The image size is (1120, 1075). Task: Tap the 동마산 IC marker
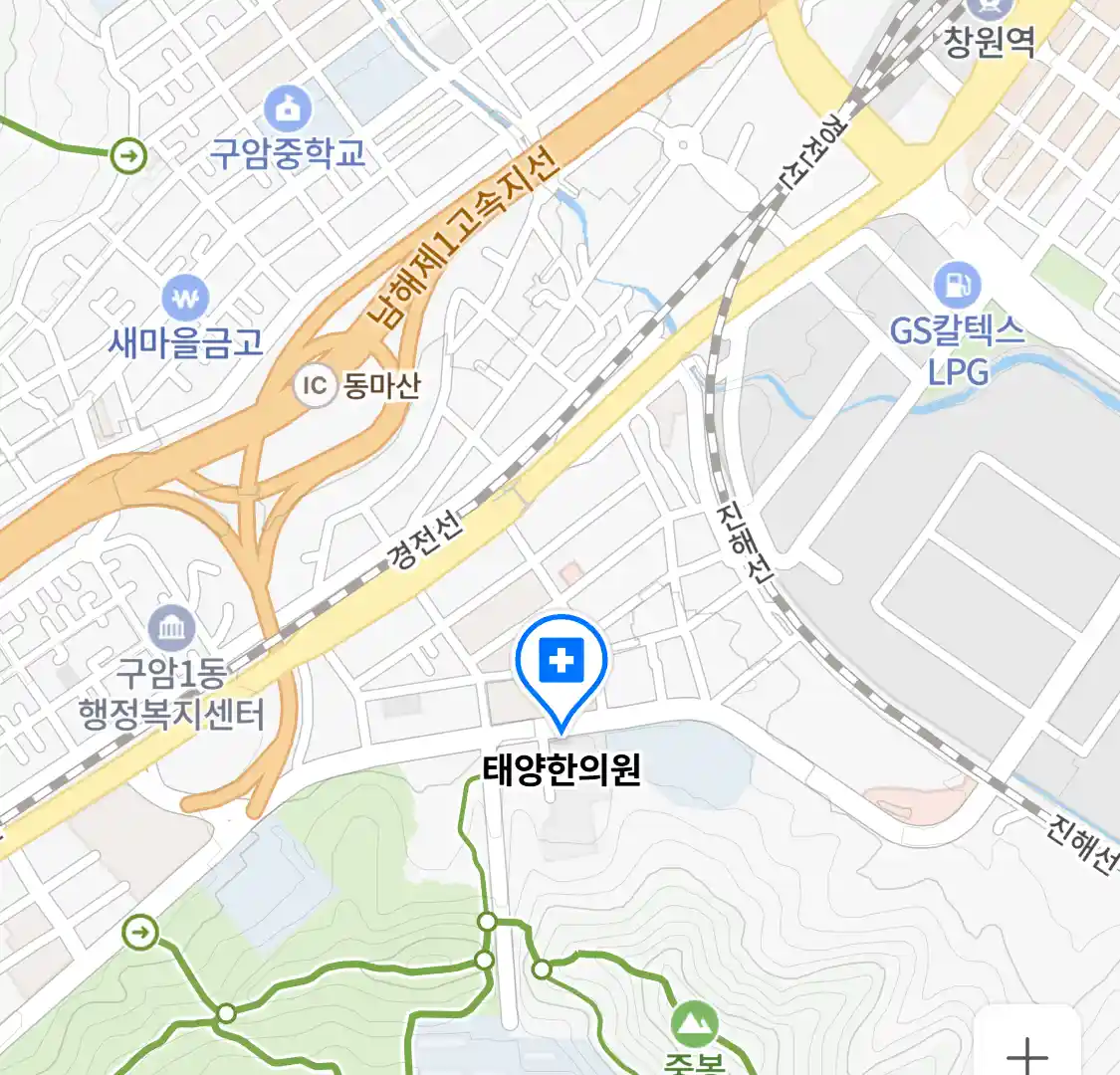[x=315, y=385]
